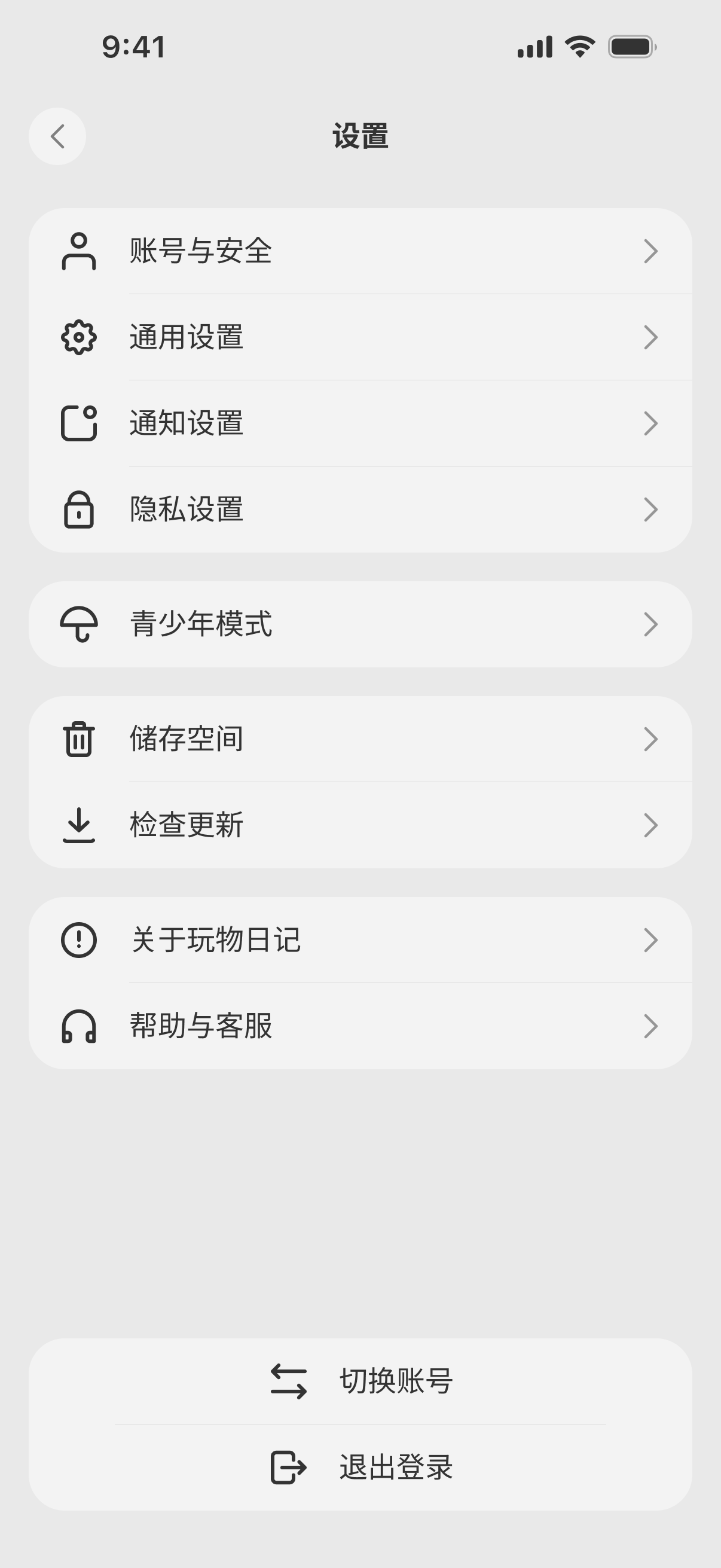Open 账号与安全 settings

[x=359, y=251]
